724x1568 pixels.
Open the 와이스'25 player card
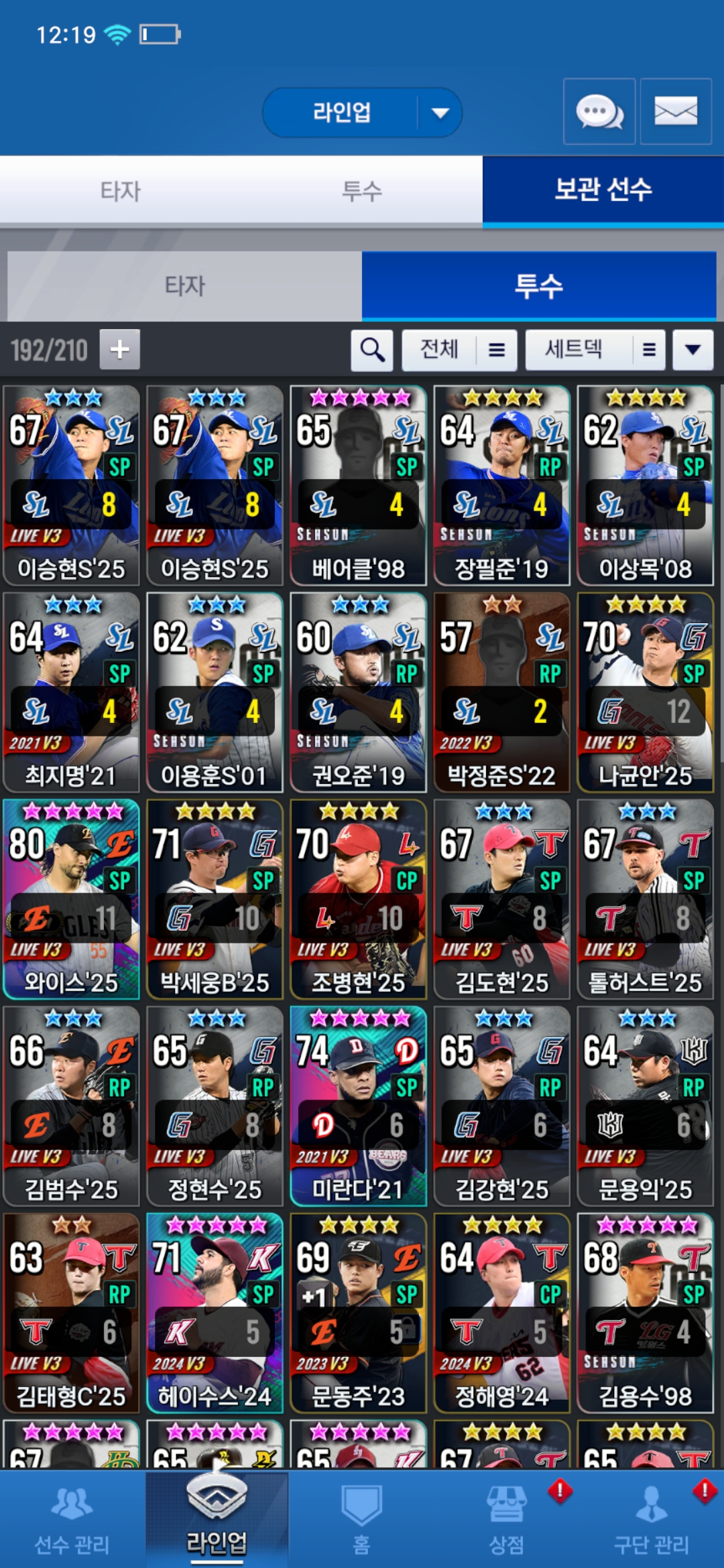(72, 899)
